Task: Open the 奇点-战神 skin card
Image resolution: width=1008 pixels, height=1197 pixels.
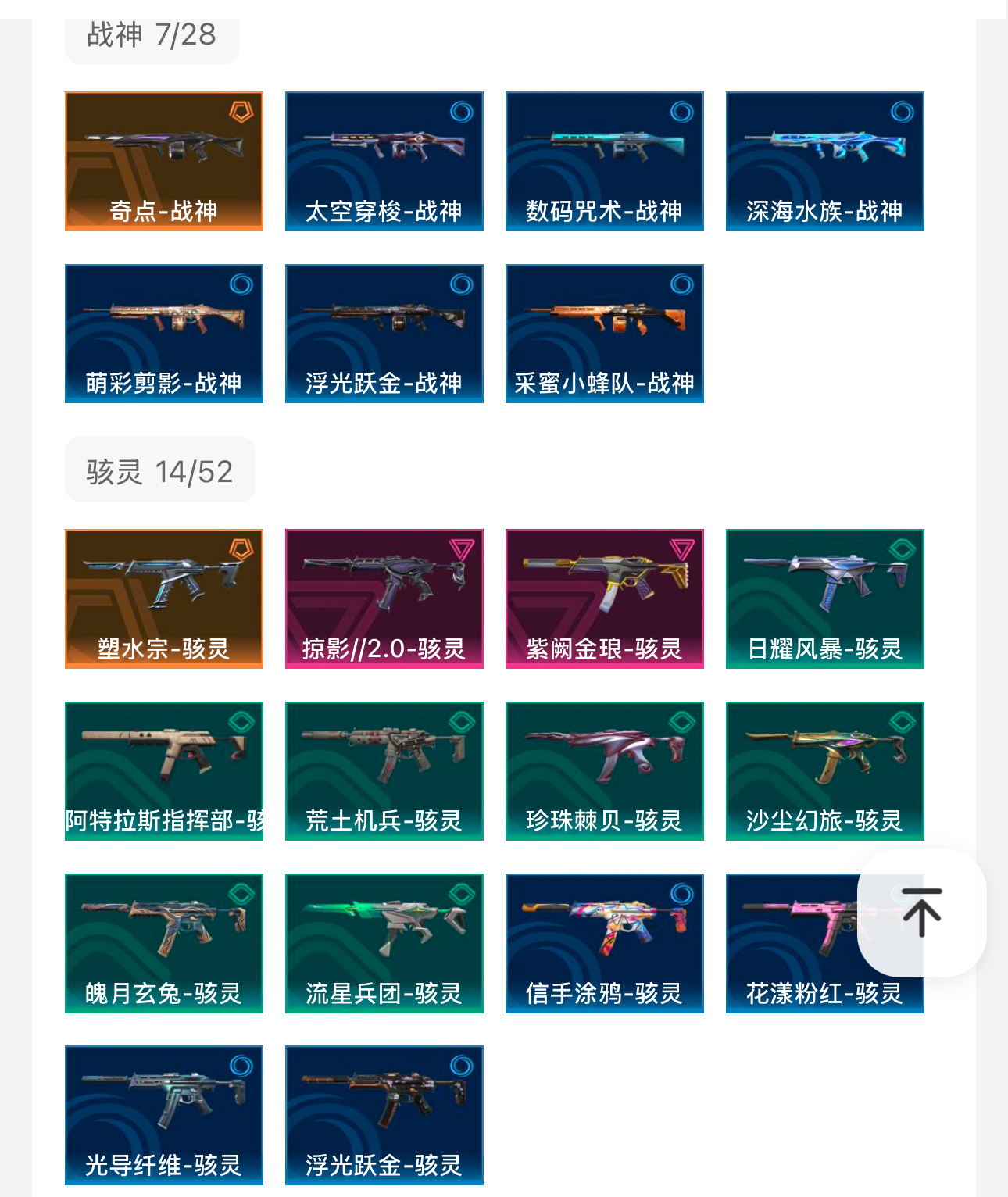Action: click(x=164, y=161)
